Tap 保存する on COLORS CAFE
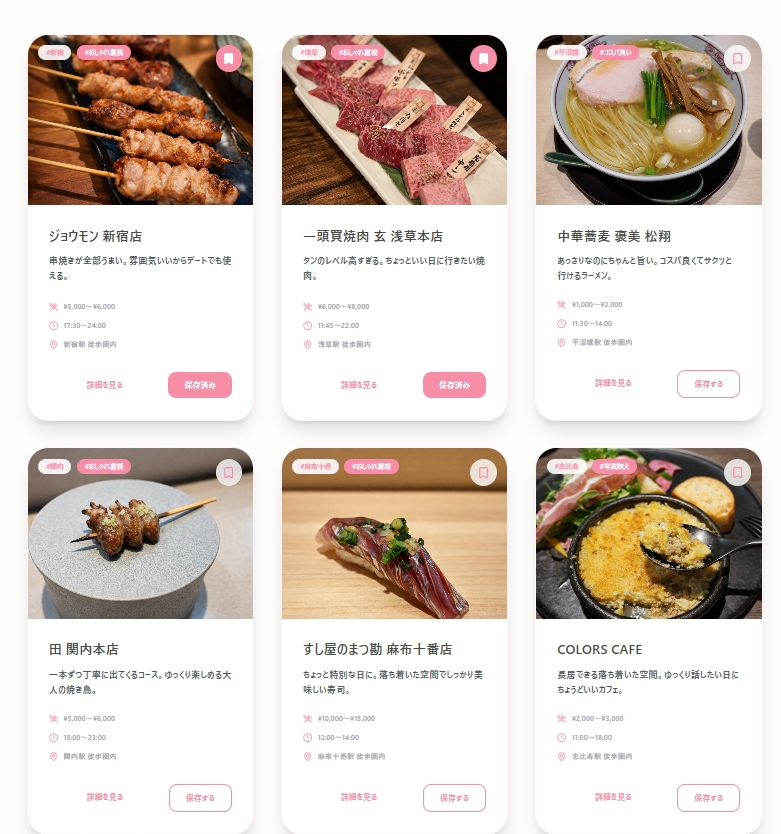781x834 pixels. coord(708,797)
